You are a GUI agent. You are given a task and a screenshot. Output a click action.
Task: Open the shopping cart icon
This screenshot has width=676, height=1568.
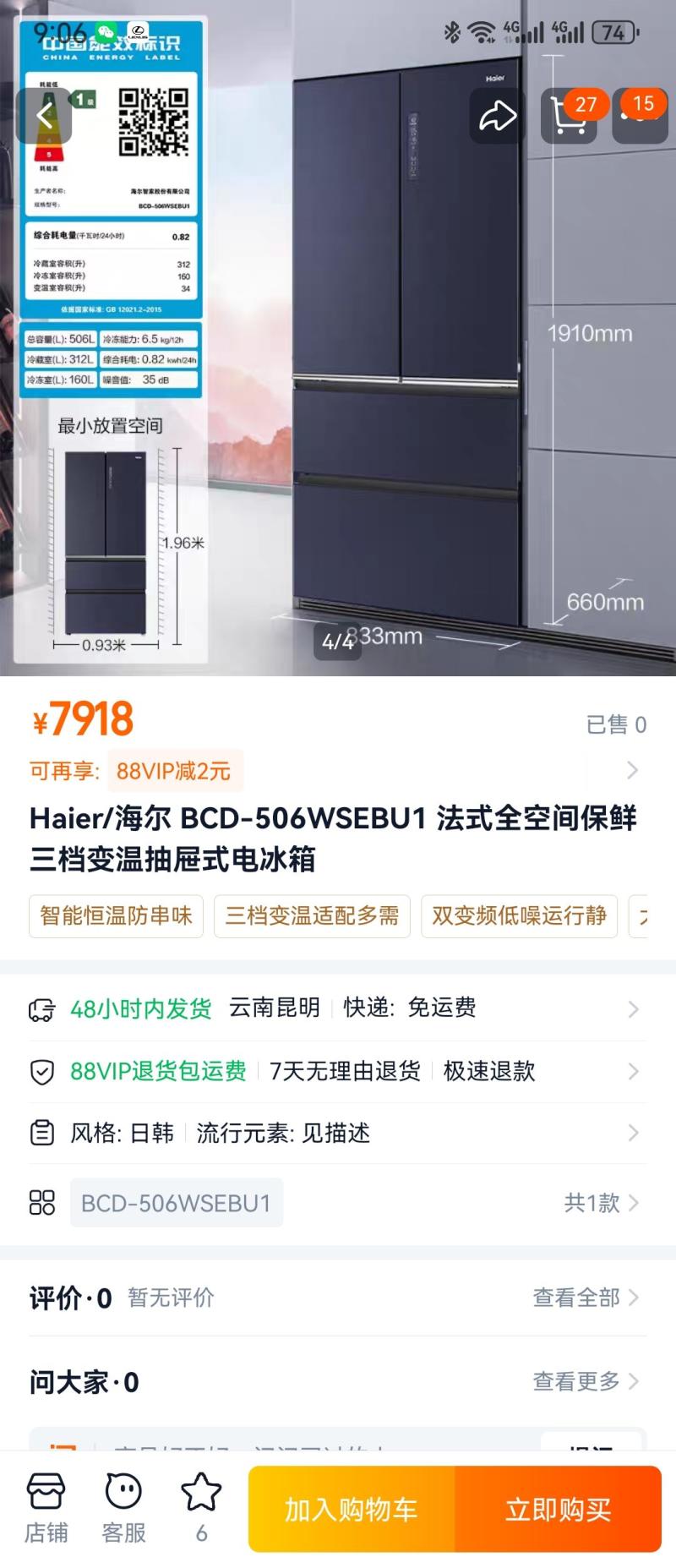(x=569, y=116)
